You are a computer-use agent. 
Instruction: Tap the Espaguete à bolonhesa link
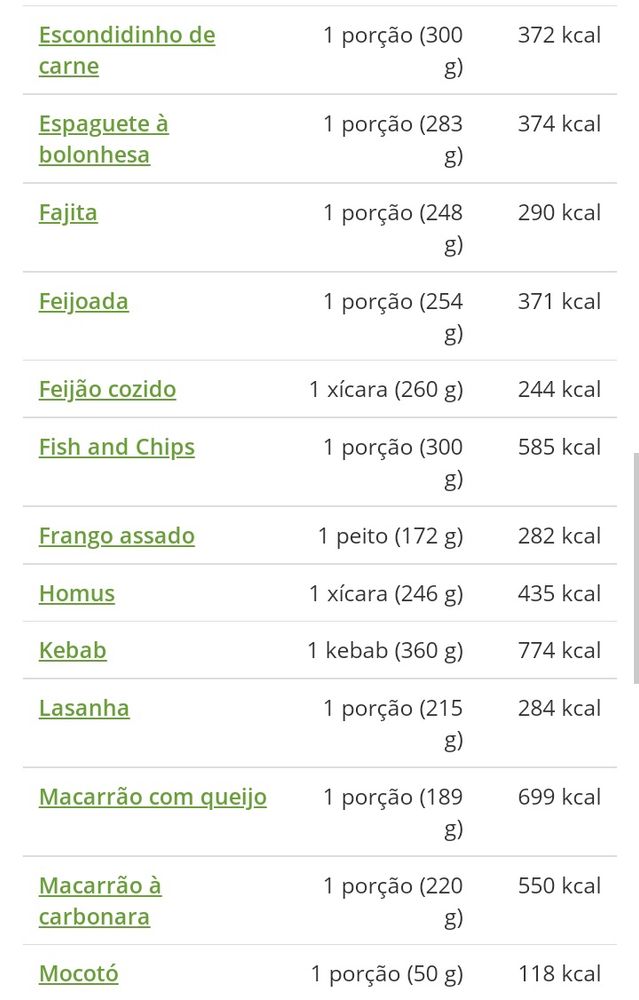103,125
